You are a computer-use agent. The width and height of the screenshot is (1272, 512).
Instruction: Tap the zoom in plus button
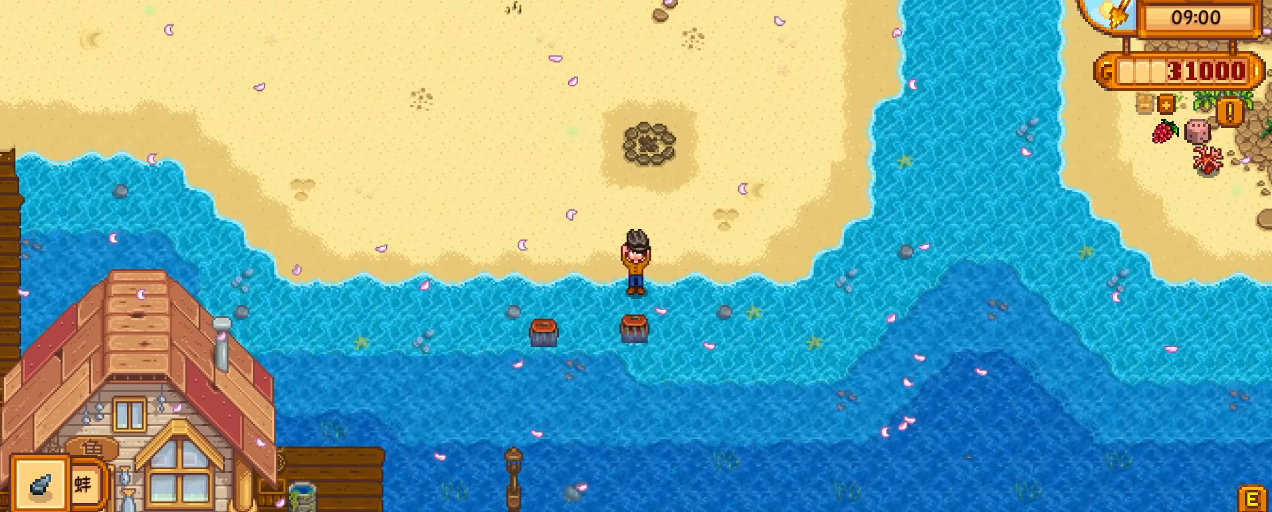[x=1166, y=105]
